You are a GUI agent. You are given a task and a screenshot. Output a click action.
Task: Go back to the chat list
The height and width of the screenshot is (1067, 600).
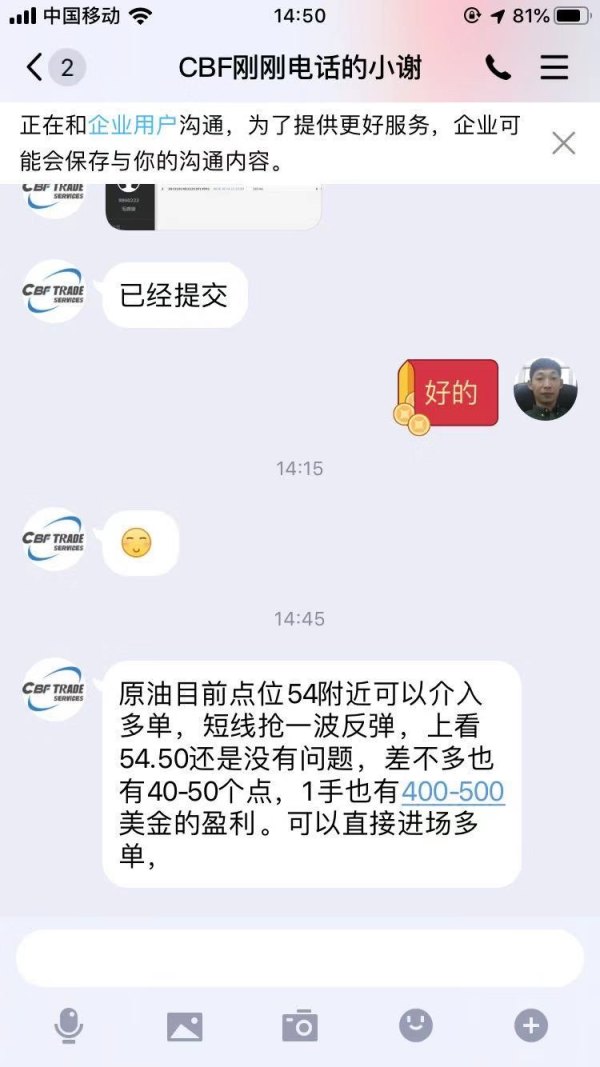click(x=36, y=67)
